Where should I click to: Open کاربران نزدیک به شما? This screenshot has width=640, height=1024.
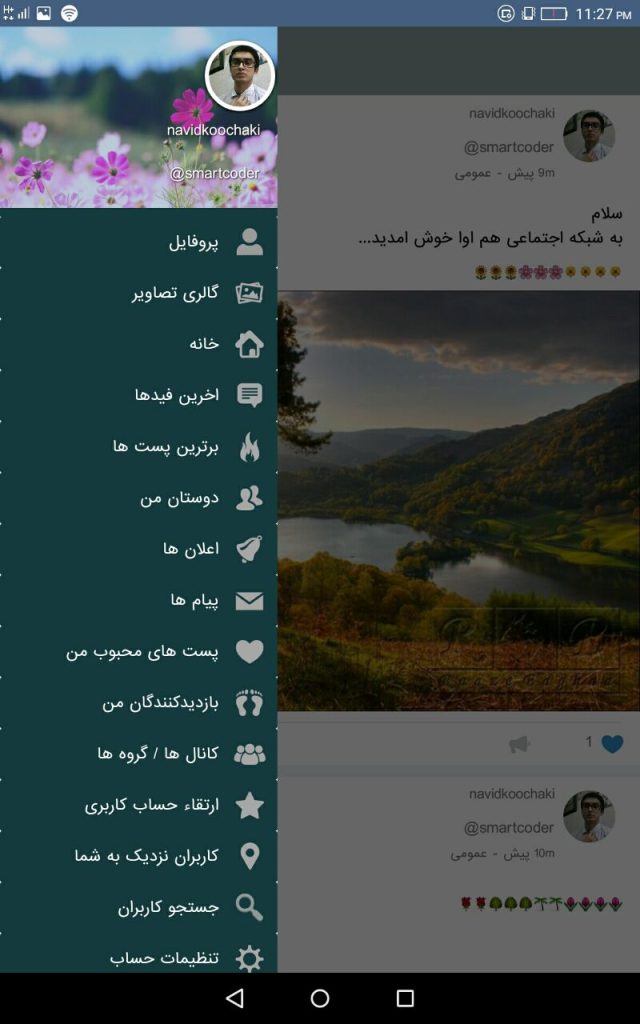pyautogui.click(x=138, y=856)
